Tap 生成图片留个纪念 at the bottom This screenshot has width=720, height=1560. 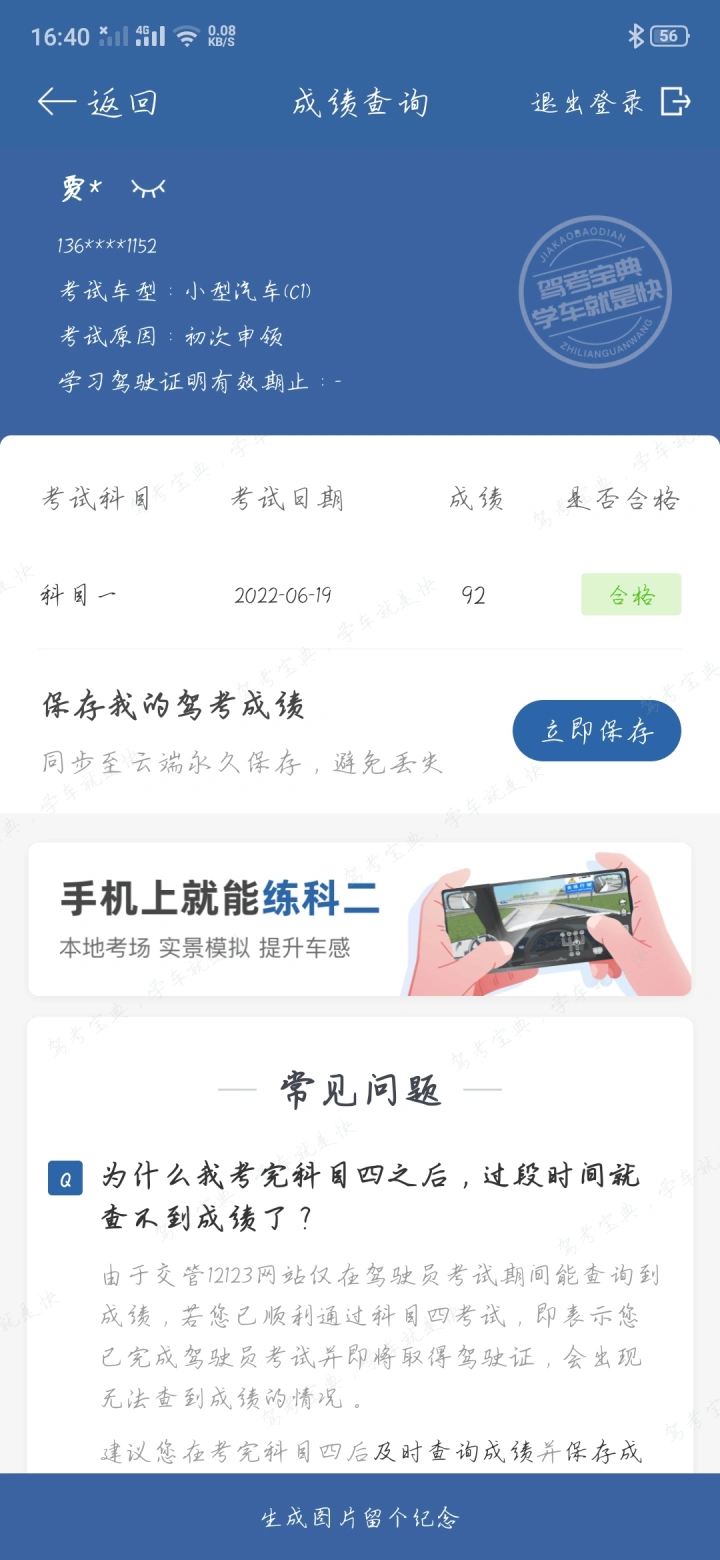360,1518
